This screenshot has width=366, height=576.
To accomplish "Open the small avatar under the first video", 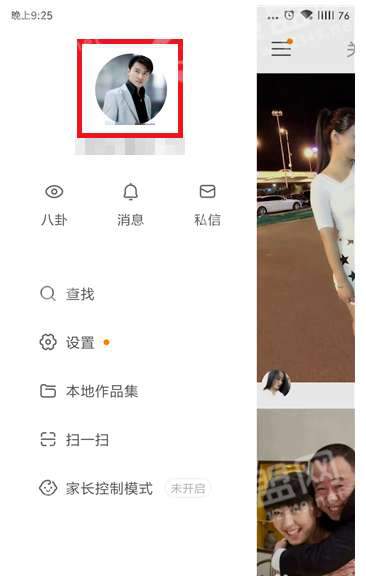I will pos(276,384).
